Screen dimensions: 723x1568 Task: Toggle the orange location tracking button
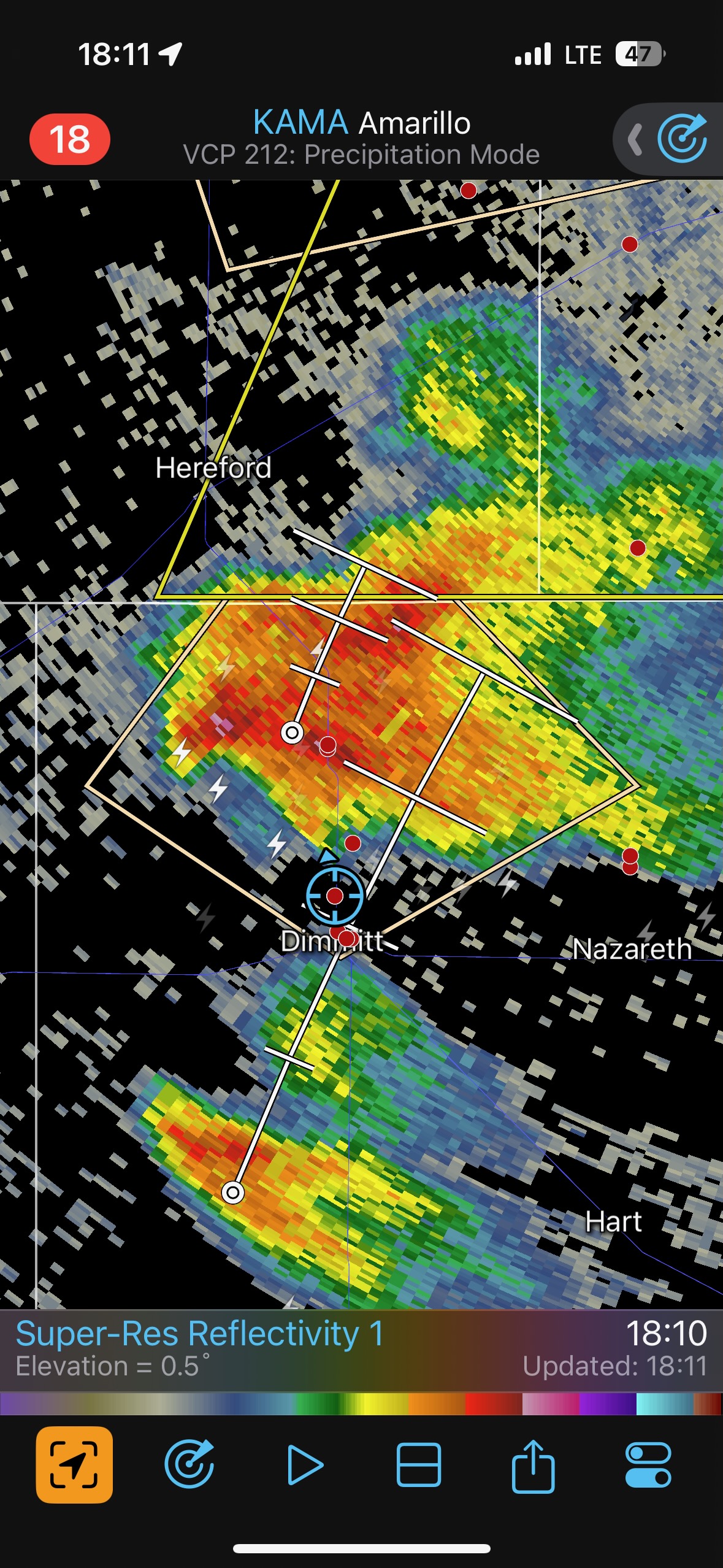[x=74, y=1465]
